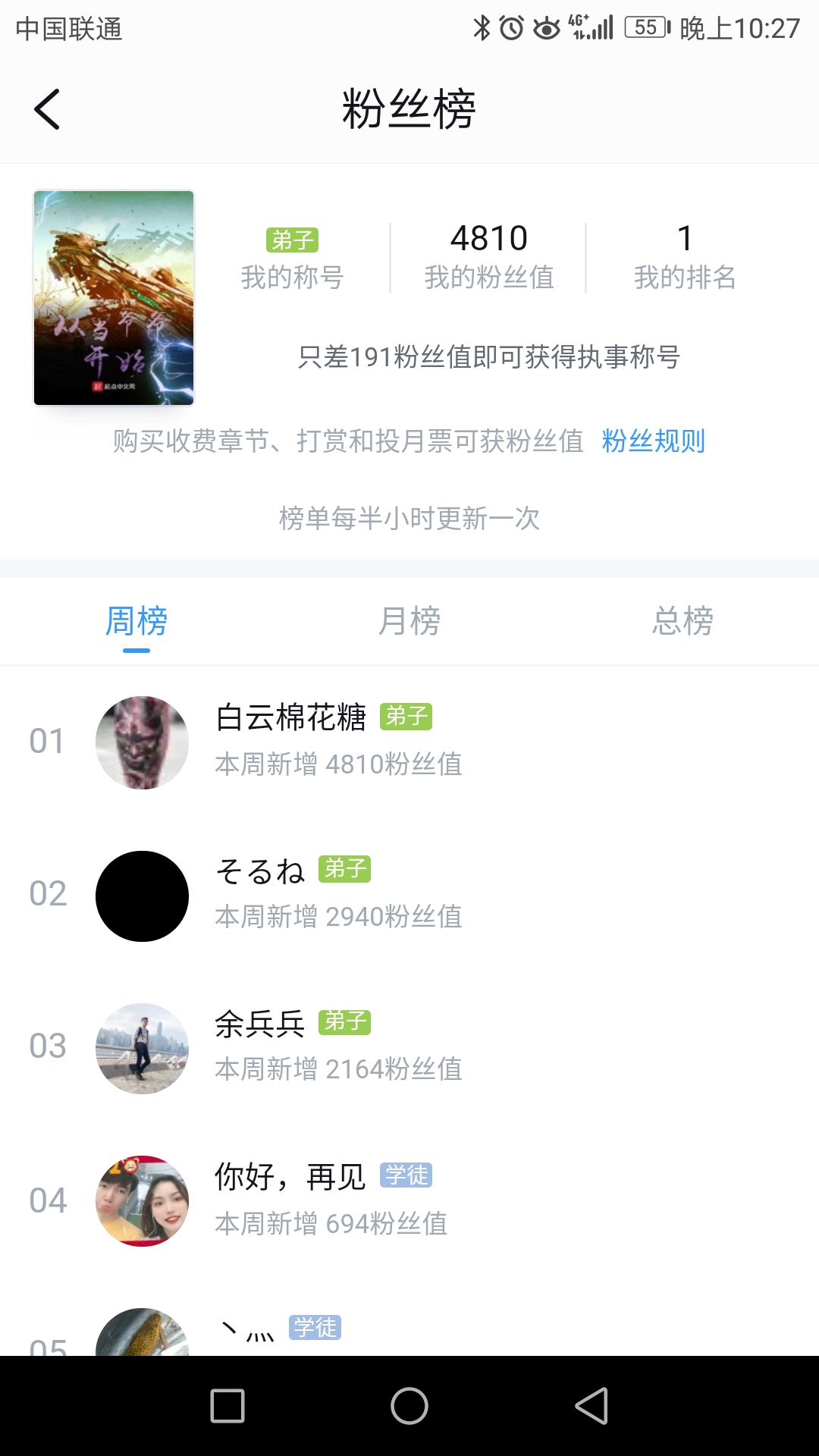Go back from the 粉丝榜 page
Image resolution: width=819 pixels, height=1456 pixels.
click(x=47, y=109)
